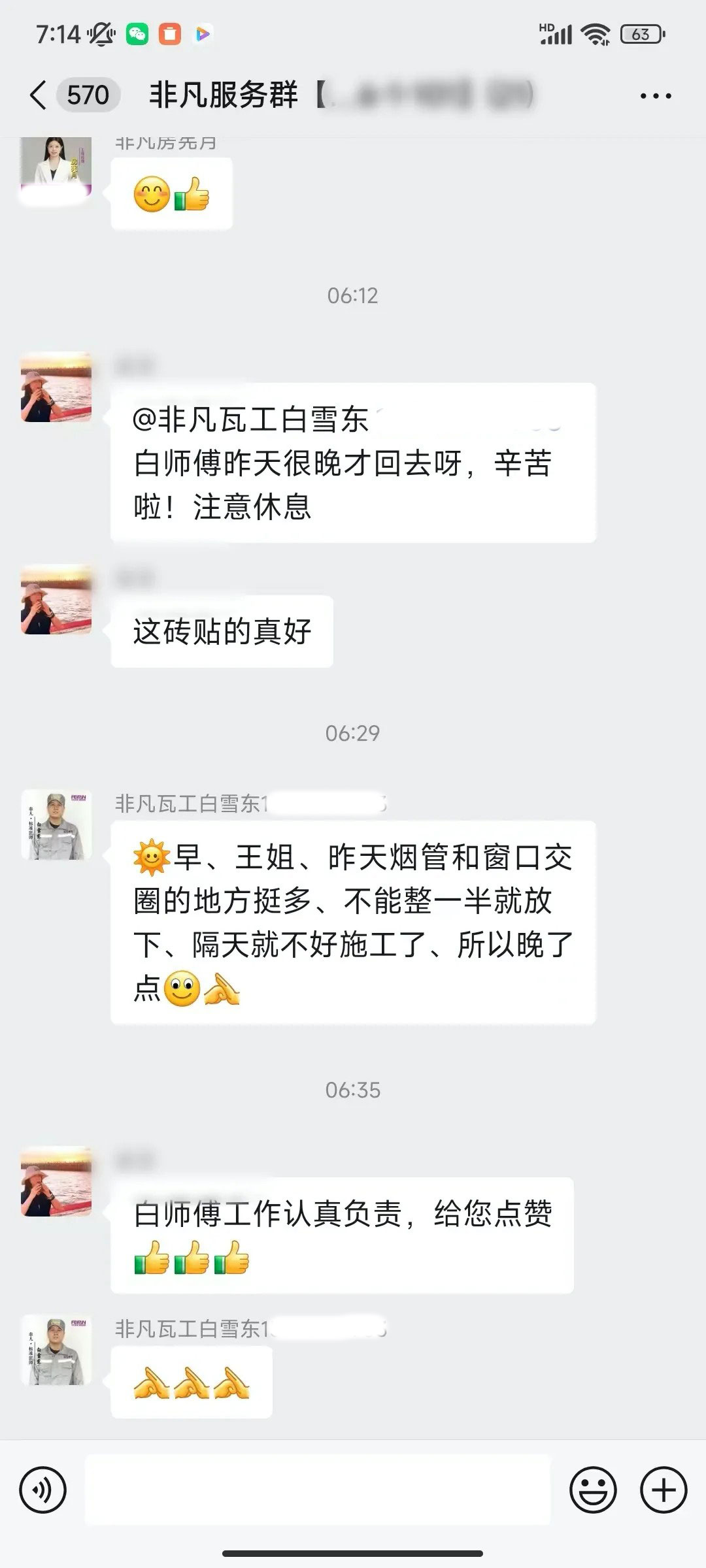706x1568 pixels.
Task: Go back to the chat list
Action: 39,95
